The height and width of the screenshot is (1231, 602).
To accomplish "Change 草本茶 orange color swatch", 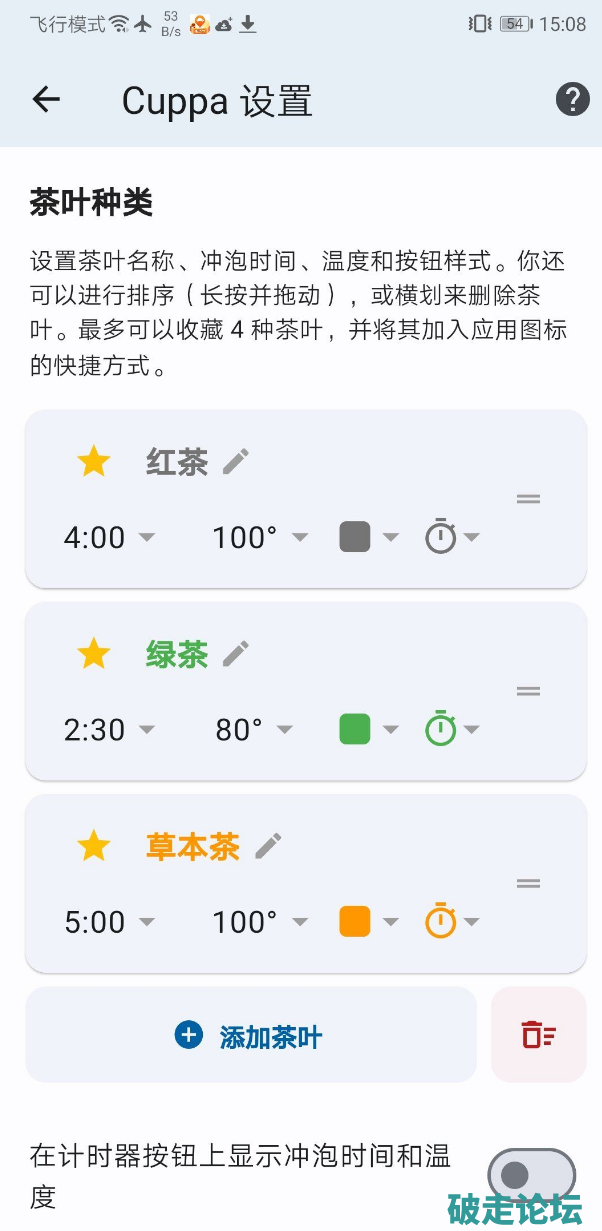I will 368,921.
